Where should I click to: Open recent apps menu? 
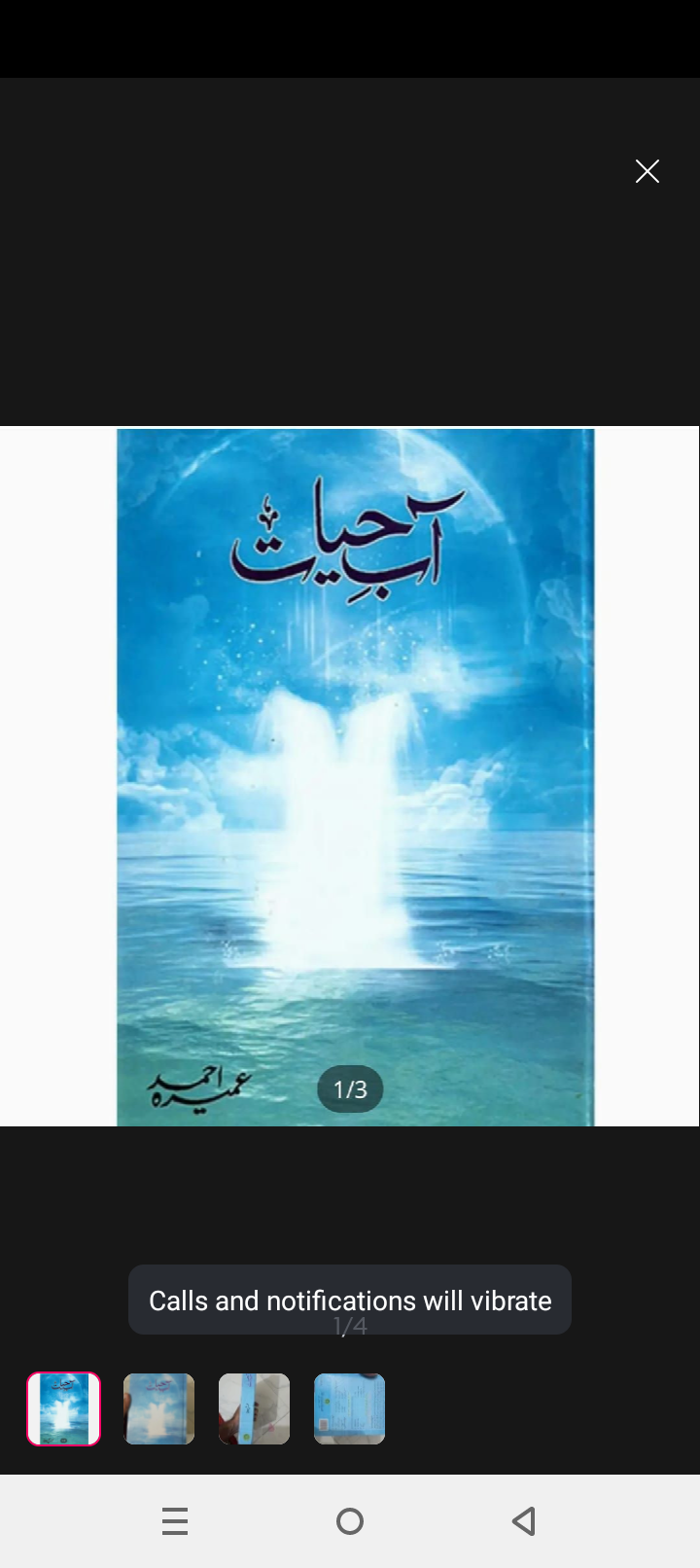click(x=175, y=1520)
